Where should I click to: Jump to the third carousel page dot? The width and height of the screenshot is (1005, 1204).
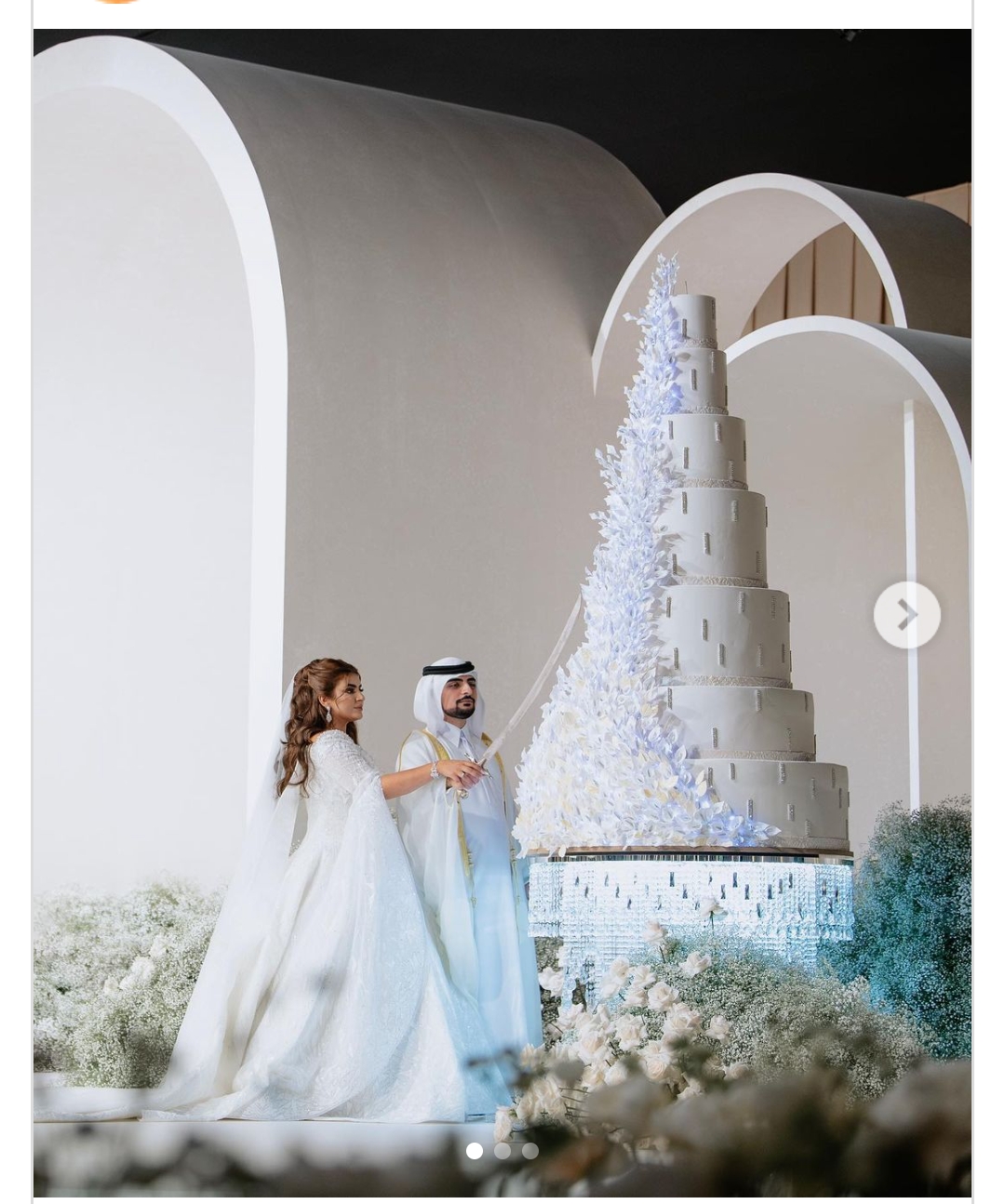530,1151
